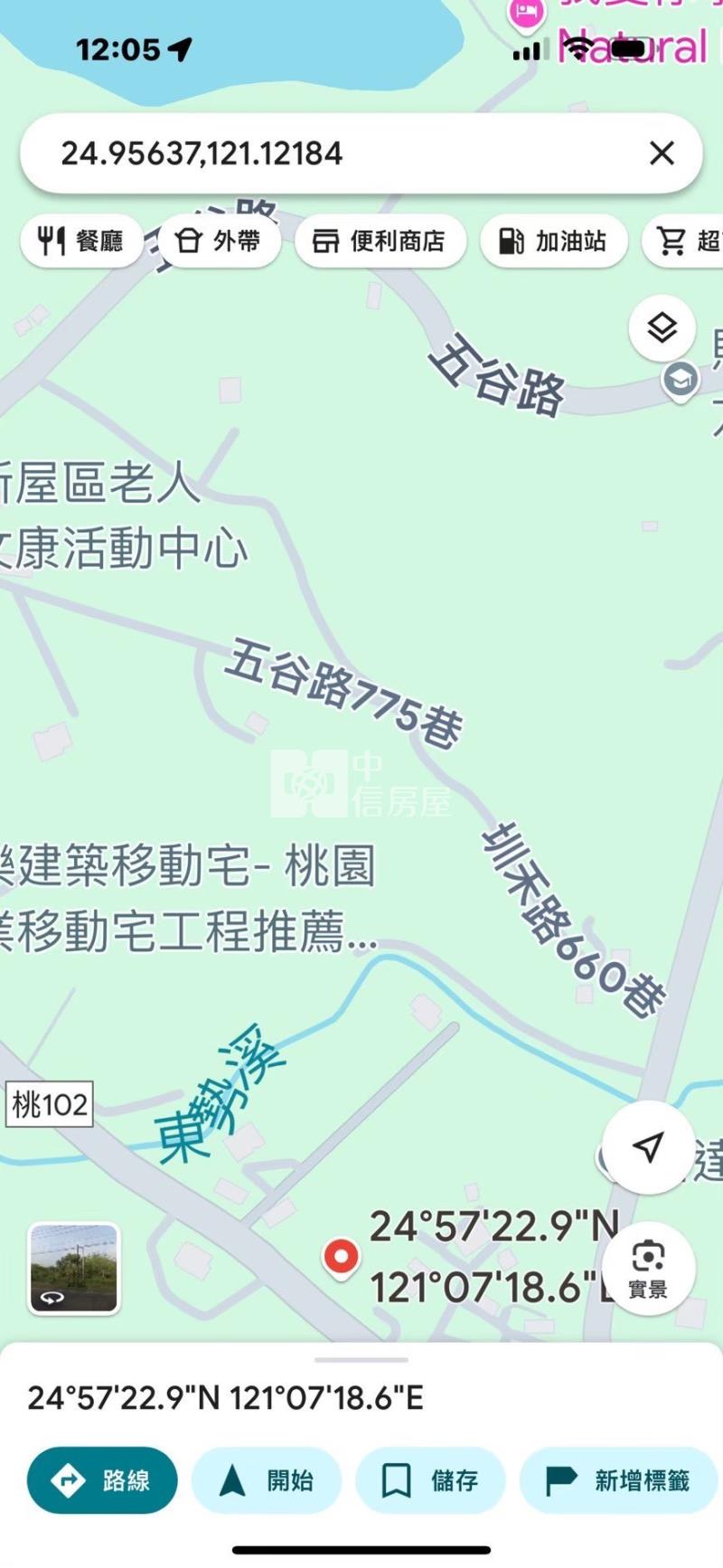Clear the coordinates search with the X icon
This screenshot has height=1568, width=723.
click(662, 154)
